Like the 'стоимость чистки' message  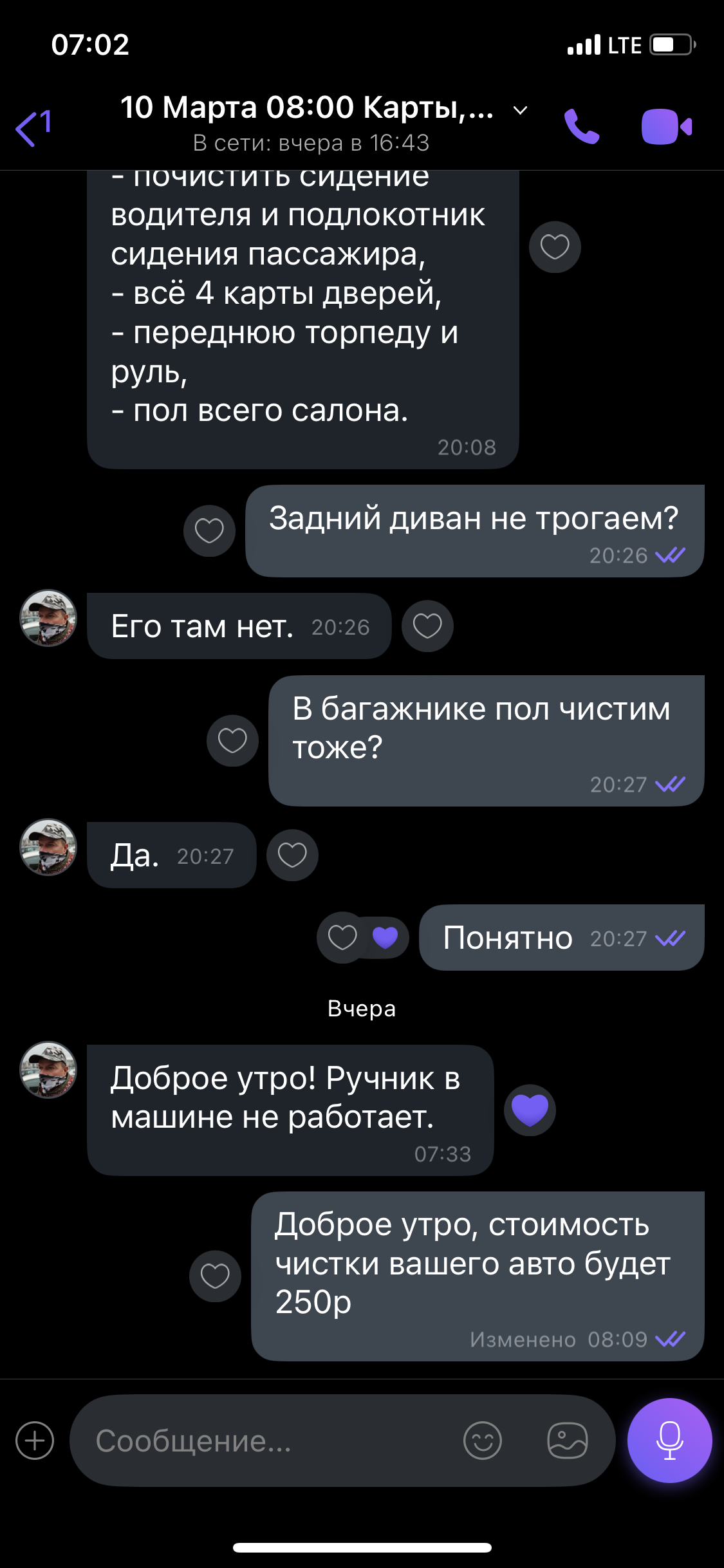pos(215,1276)
